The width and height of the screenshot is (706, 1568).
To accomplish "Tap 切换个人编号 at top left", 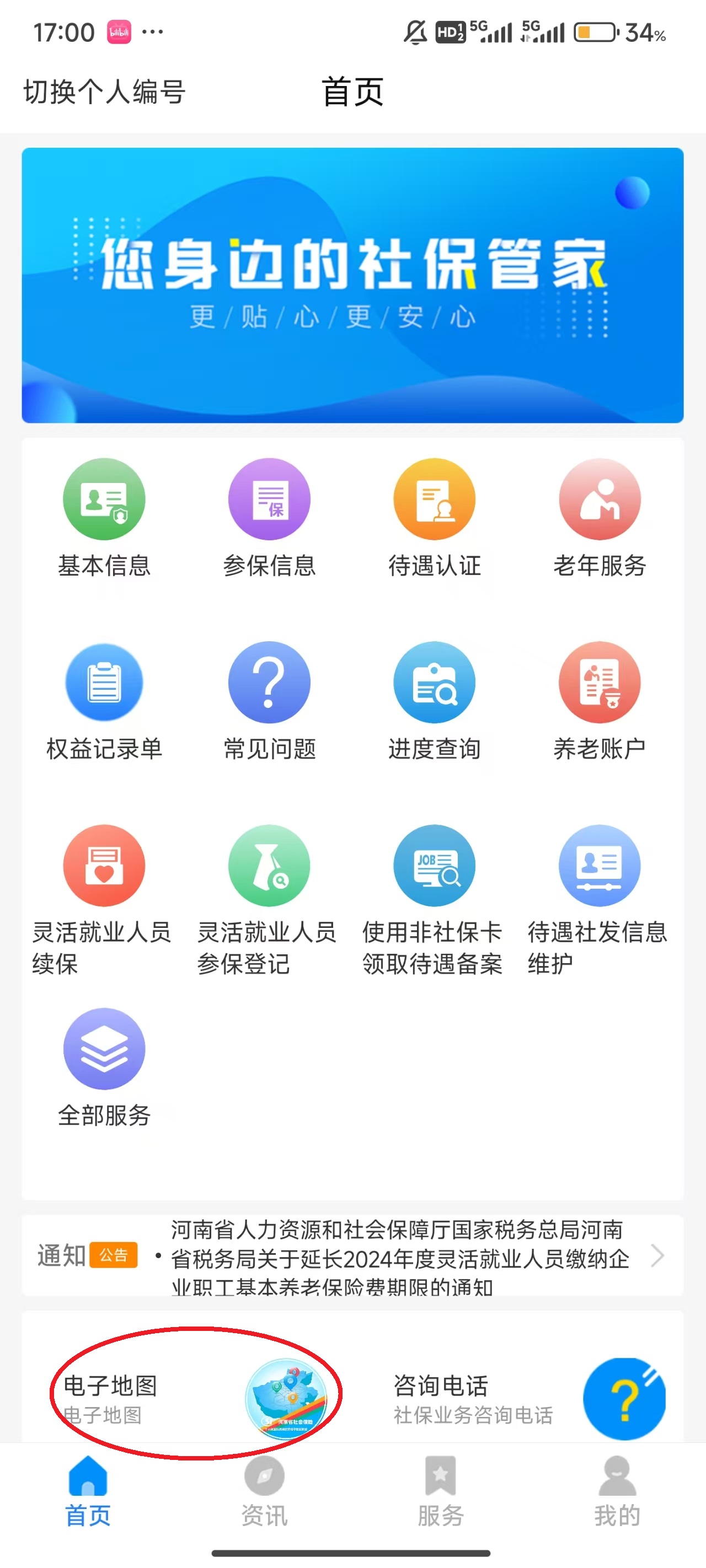I will coord(104,93).
